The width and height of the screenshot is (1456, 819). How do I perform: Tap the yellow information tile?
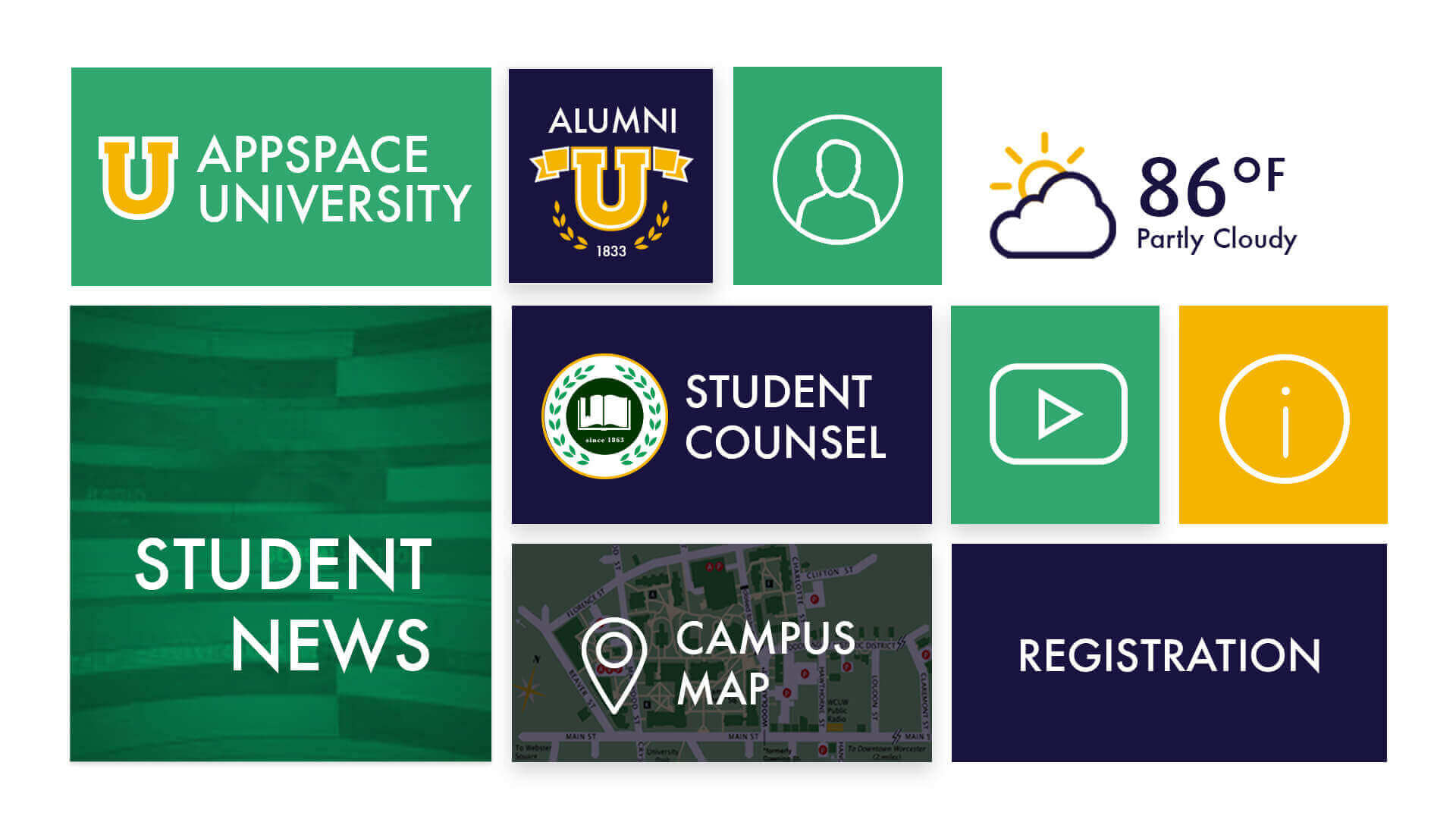point(1283,415)
